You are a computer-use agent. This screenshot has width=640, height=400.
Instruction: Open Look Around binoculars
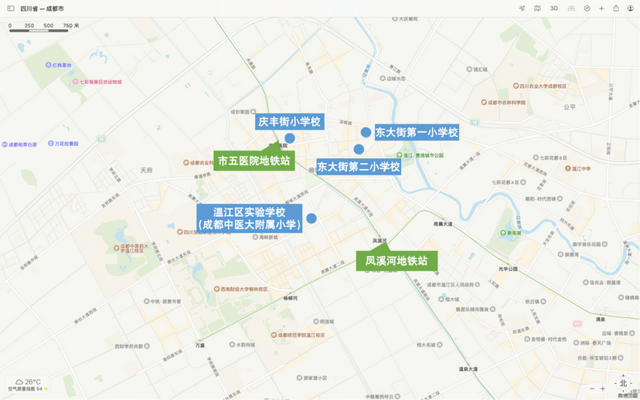(571, 8)
